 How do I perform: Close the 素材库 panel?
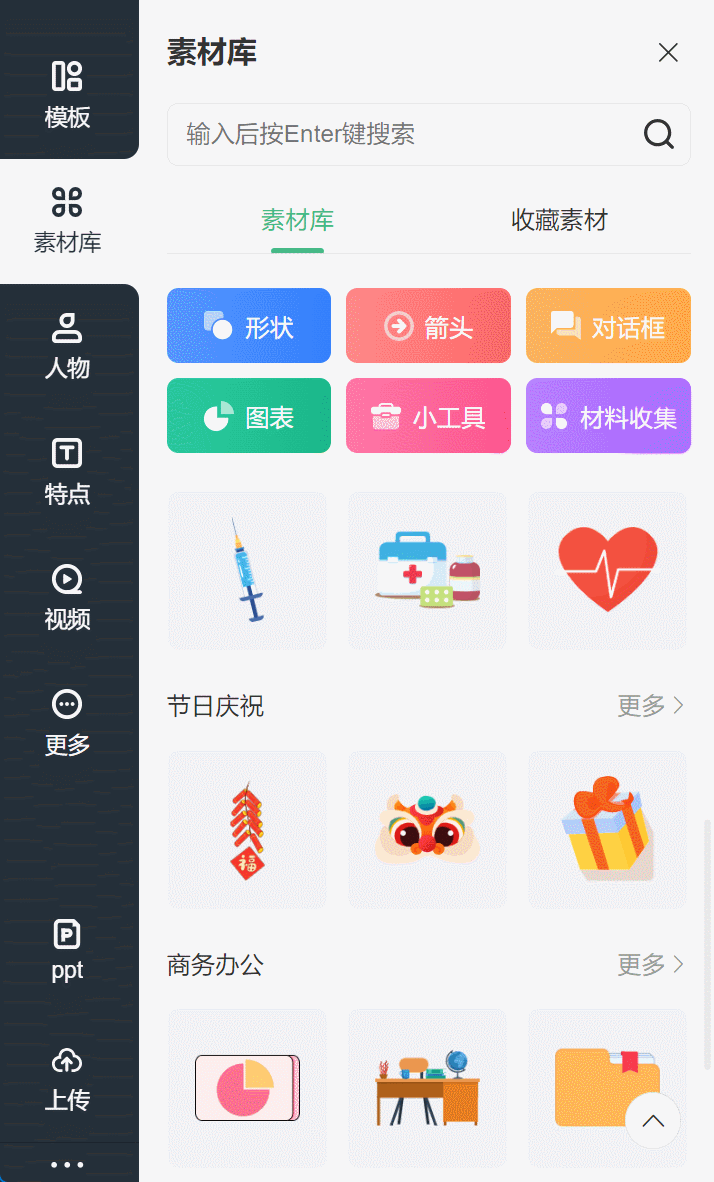coord(668,53)
